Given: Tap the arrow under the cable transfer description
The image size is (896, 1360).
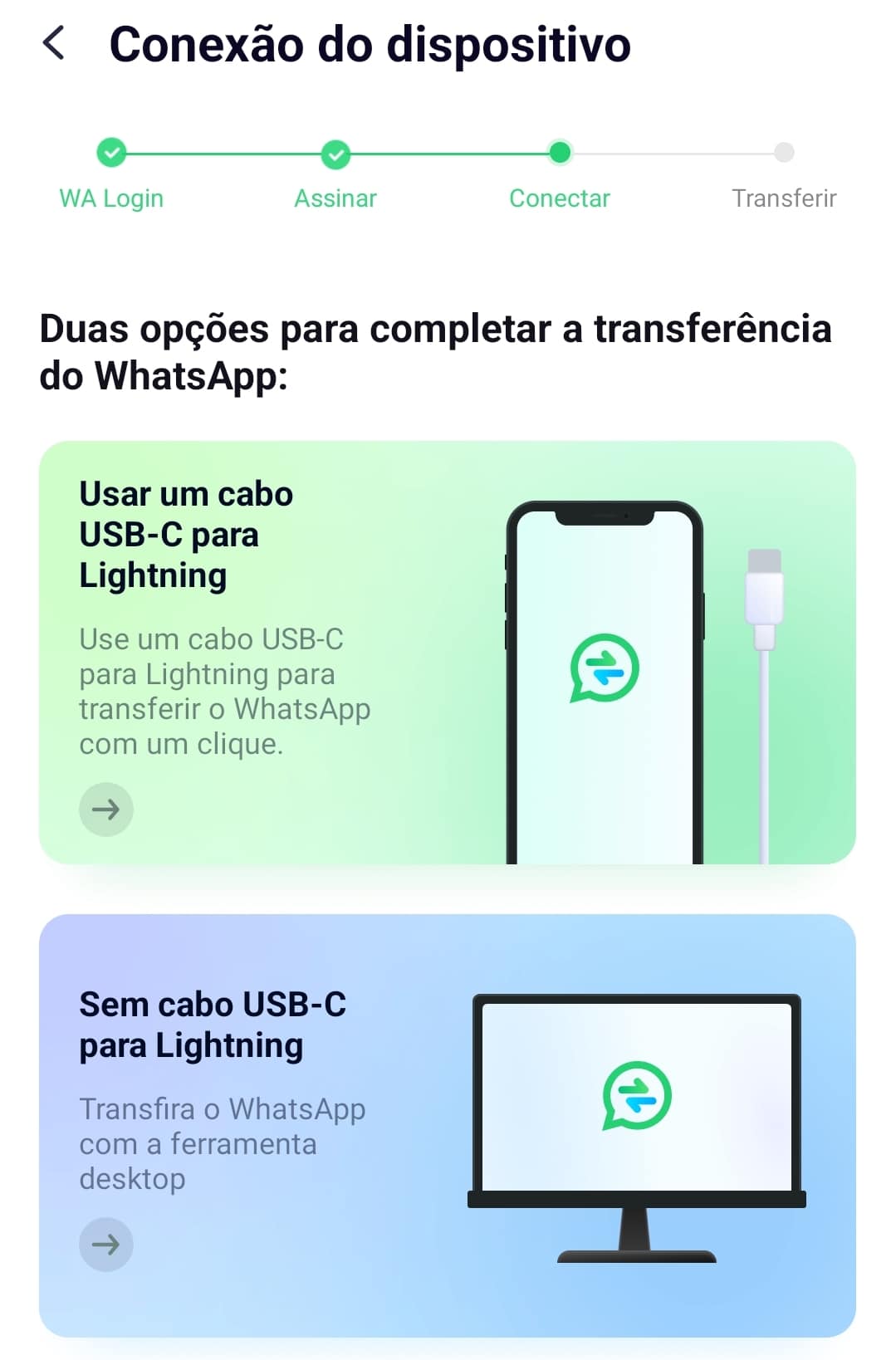Looking at the screenshot, I should click(105, 809).
